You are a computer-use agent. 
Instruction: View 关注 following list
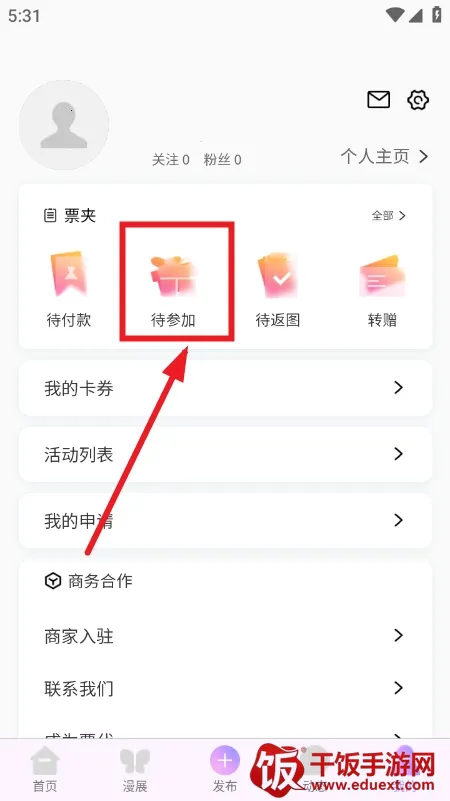(171, 160)
